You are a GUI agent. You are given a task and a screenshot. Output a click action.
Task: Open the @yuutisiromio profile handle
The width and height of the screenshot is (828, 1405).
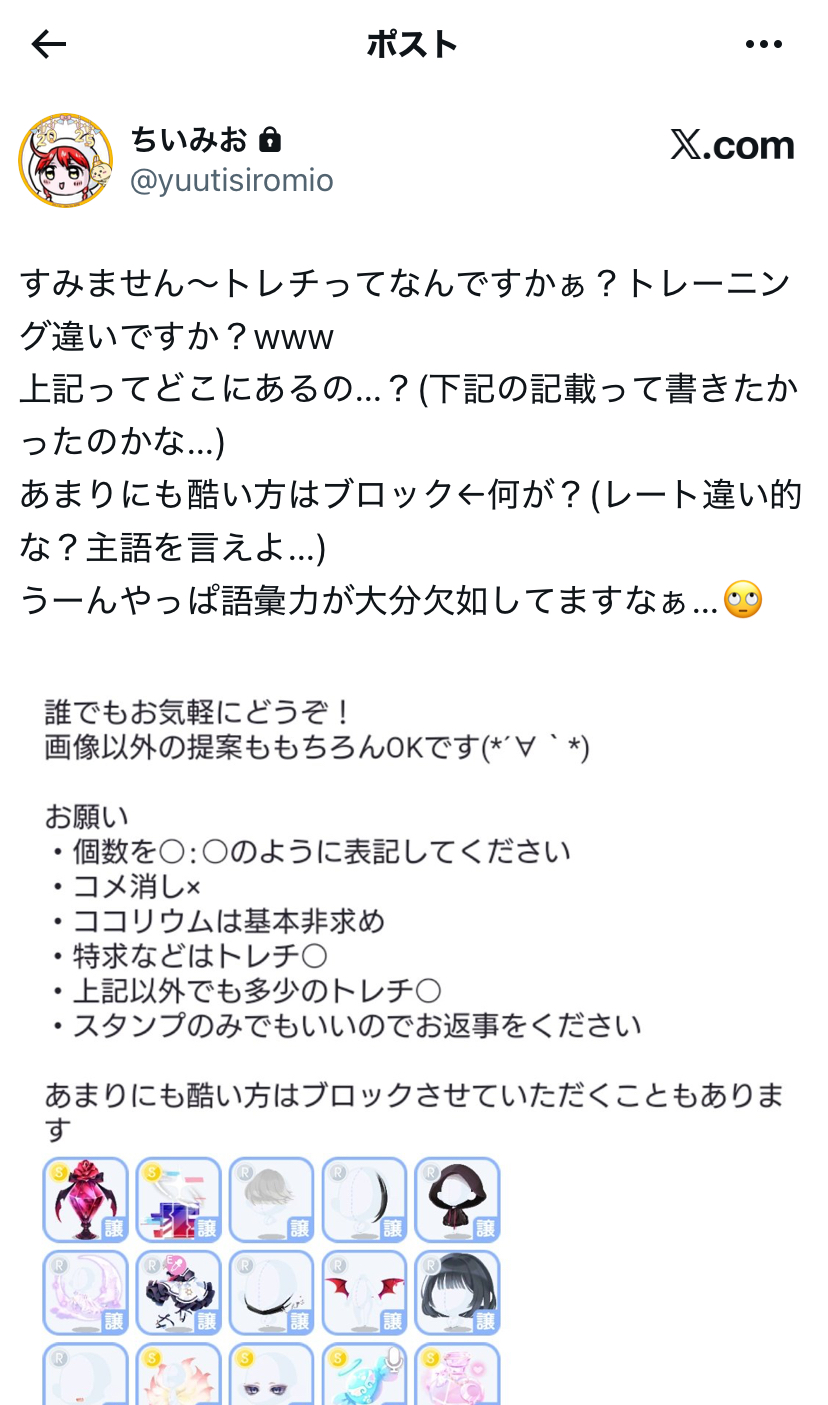pyautogui.click(x=231, y=181)
